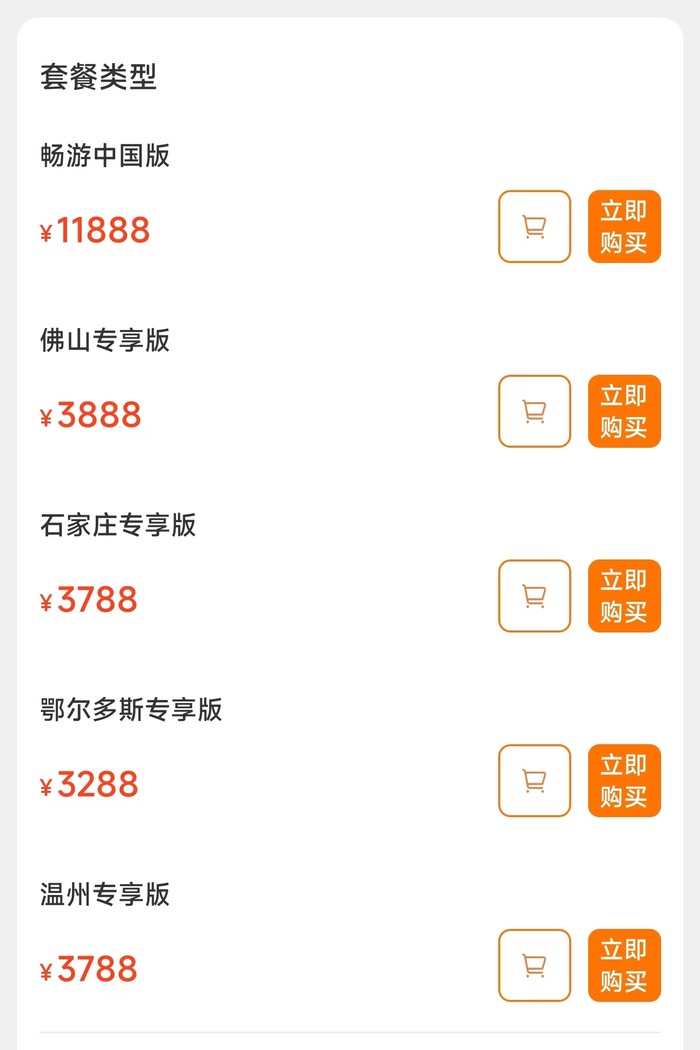This screenshot has width=700, height=1050.
Task: Buy 温州专享版 right away
Action: pos(624,966)
